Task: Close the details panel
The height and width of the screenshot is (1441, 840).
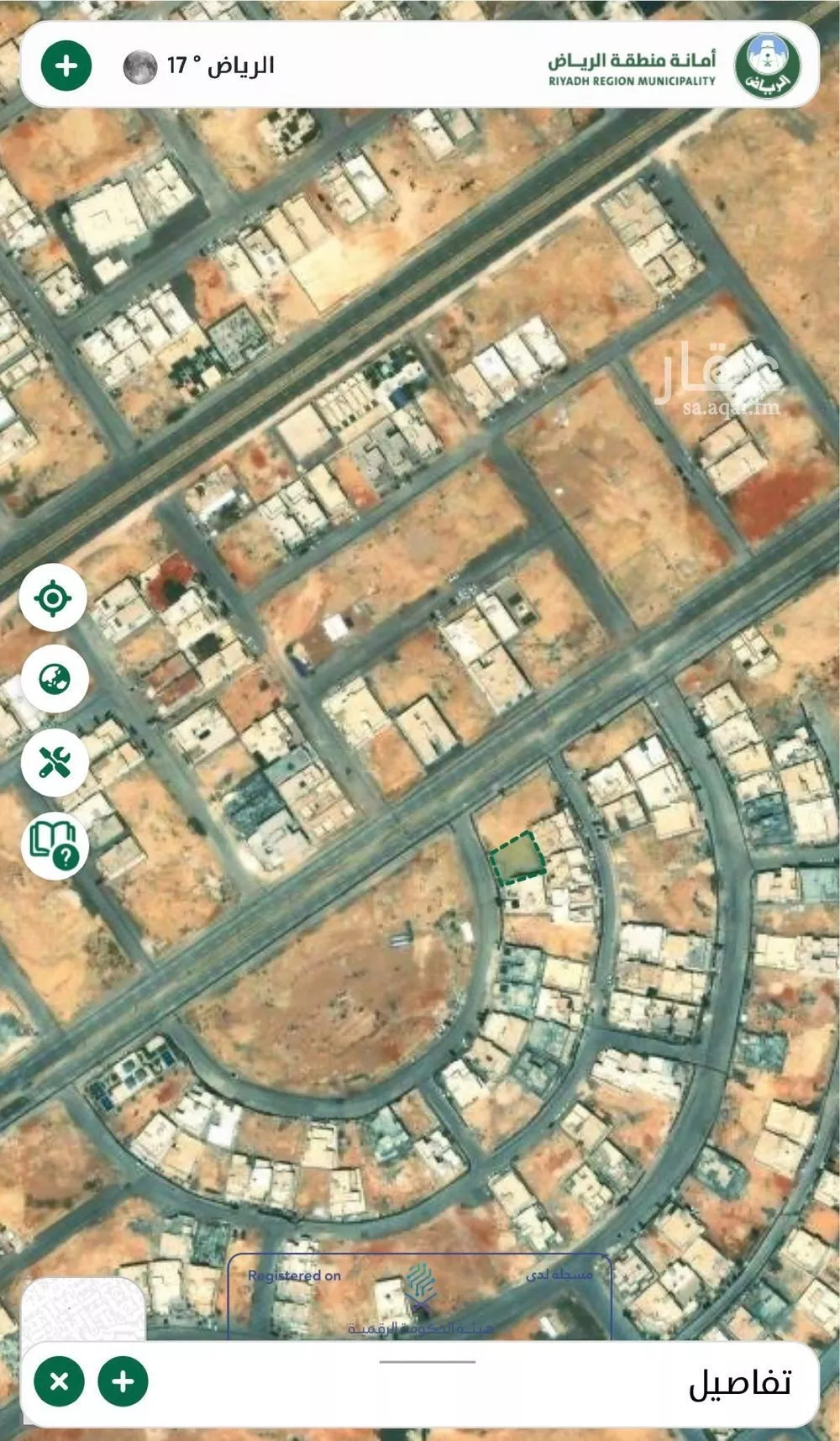Action: coord(59,1381)
